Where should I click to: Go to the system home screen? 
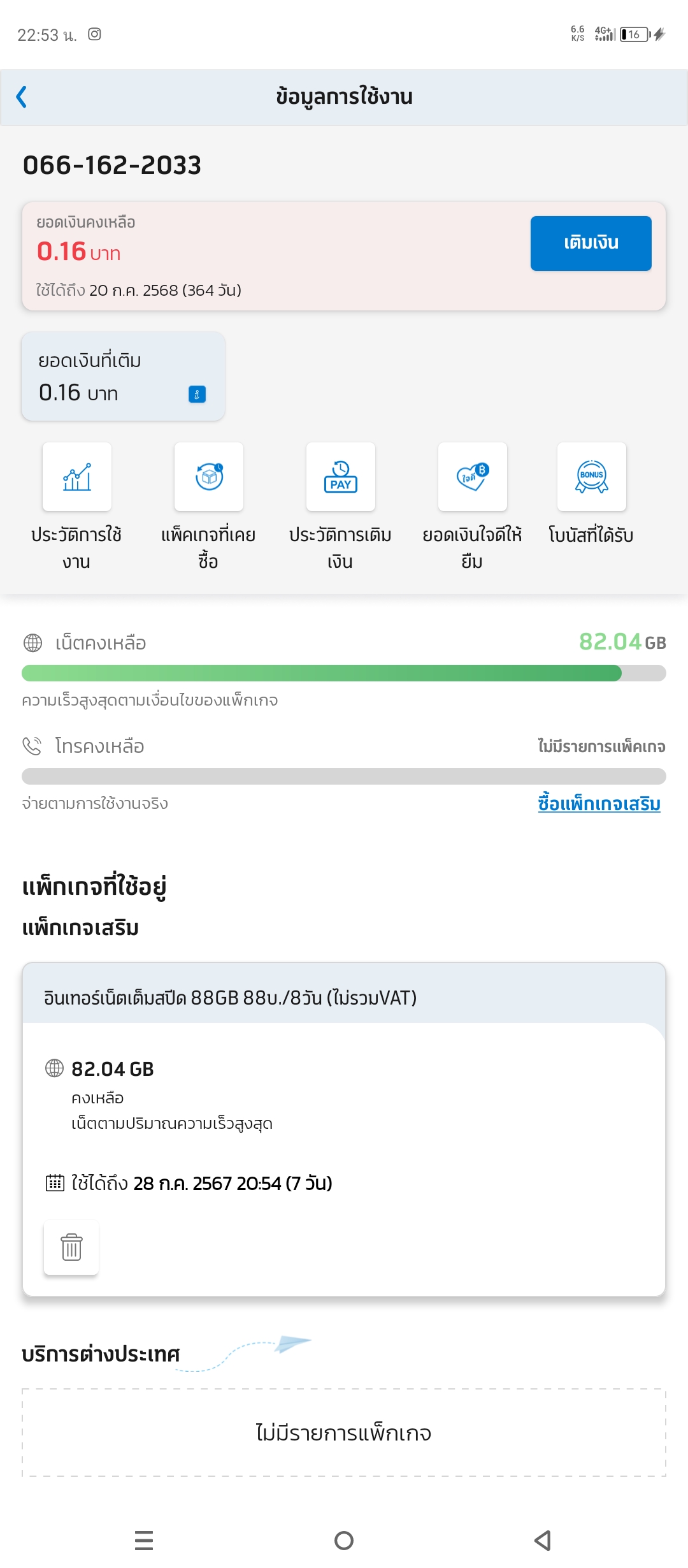tap(344, 1540)
